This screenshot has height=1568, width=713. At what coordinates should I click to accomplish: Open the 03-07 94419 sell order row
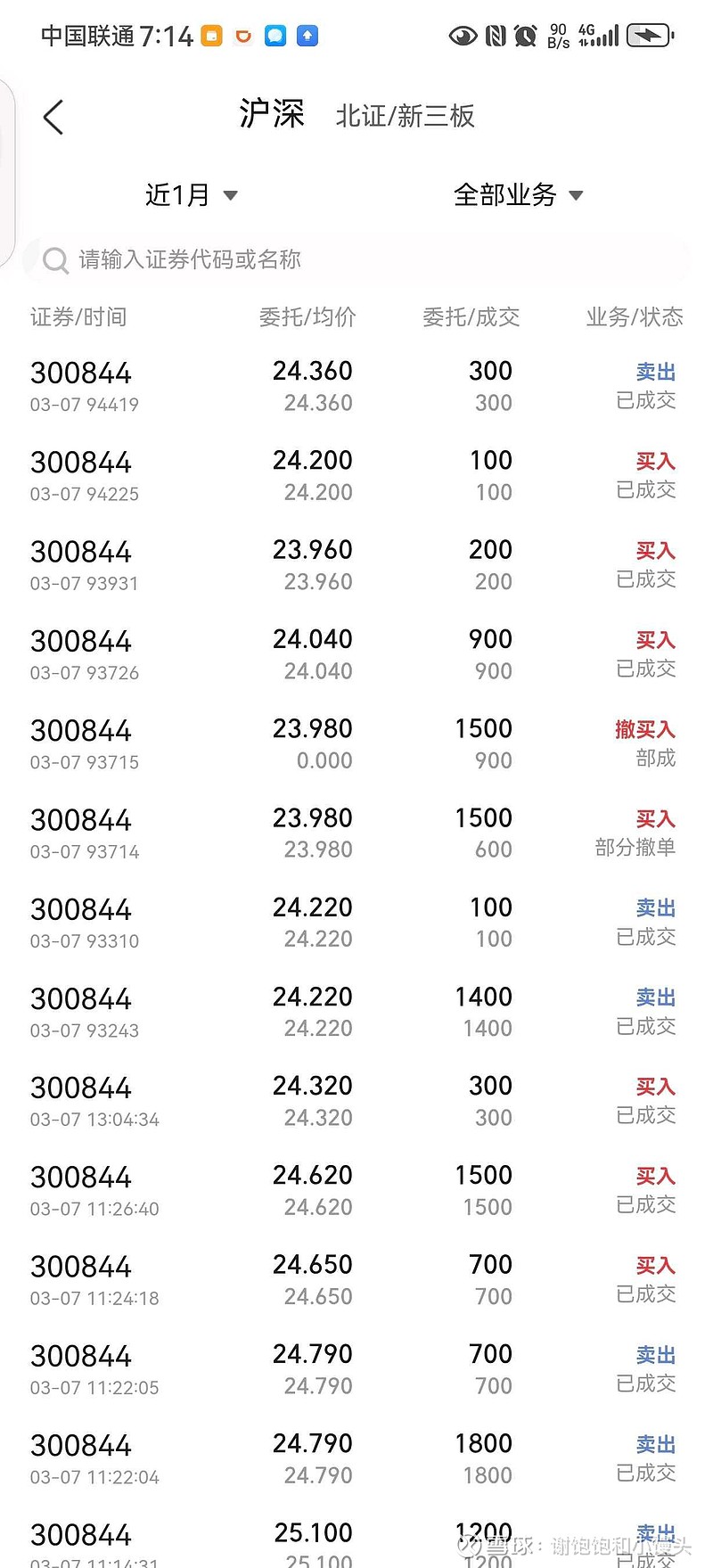pyautogui.click(x=356, y=387)
